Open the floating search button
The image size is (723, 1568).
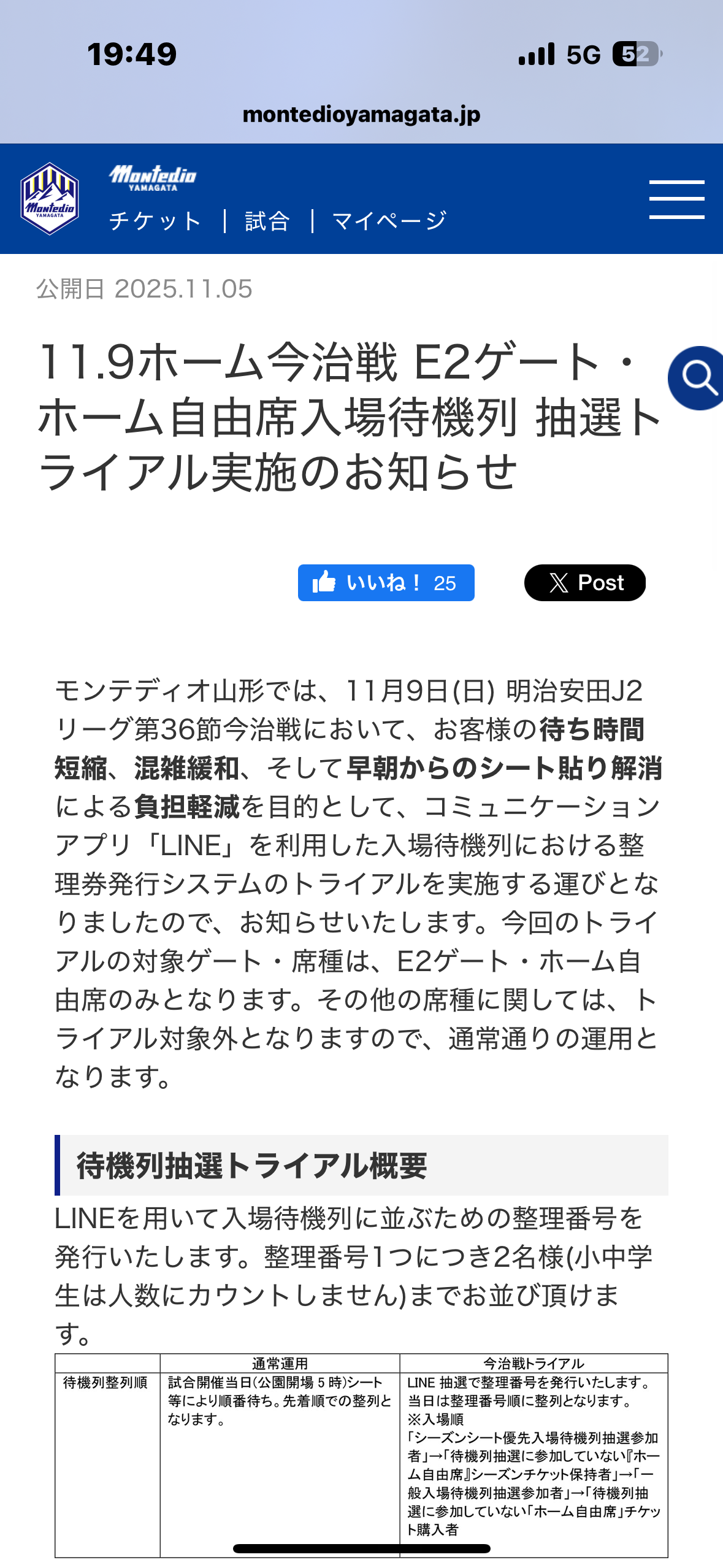(x=698, y=378)
